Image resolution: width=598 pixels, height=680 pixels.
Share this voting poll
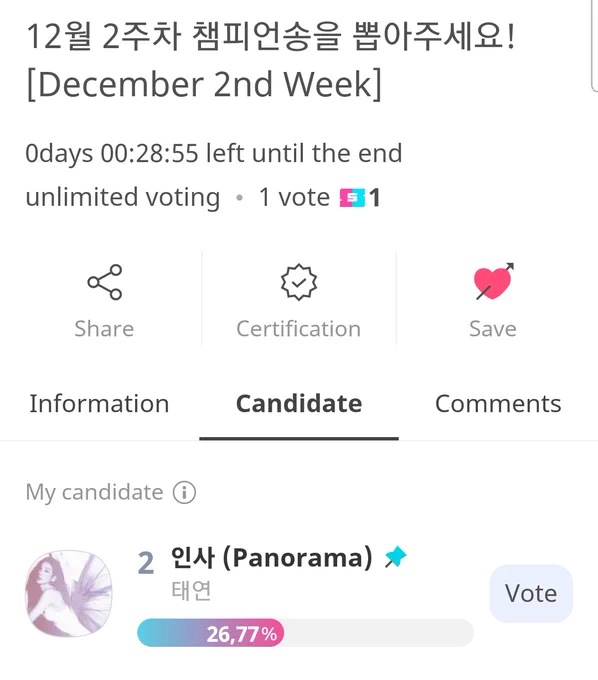pyautogui.click(x=104, y=301)
